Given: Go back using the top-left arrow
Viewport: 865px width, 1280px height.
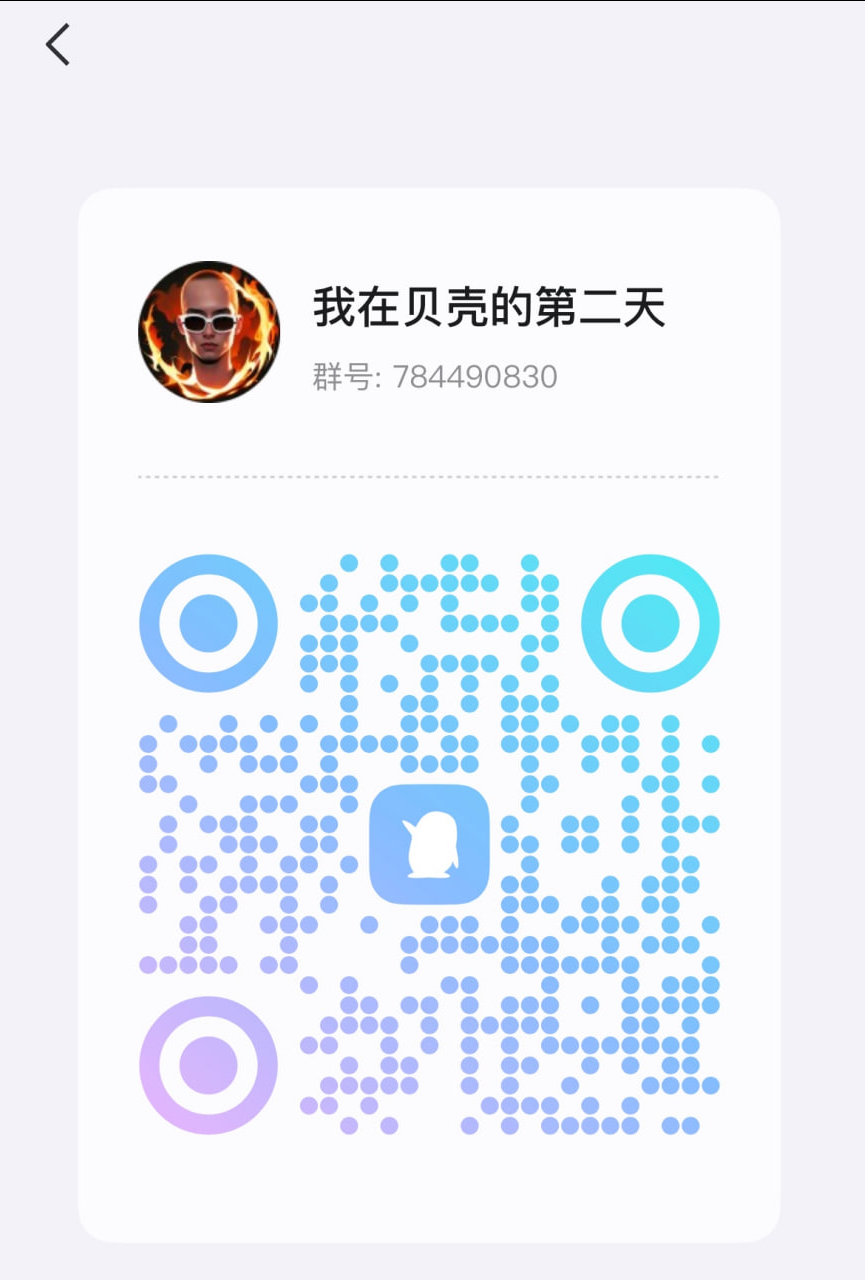Looking at the screenshot, I should tap(58, 45).
